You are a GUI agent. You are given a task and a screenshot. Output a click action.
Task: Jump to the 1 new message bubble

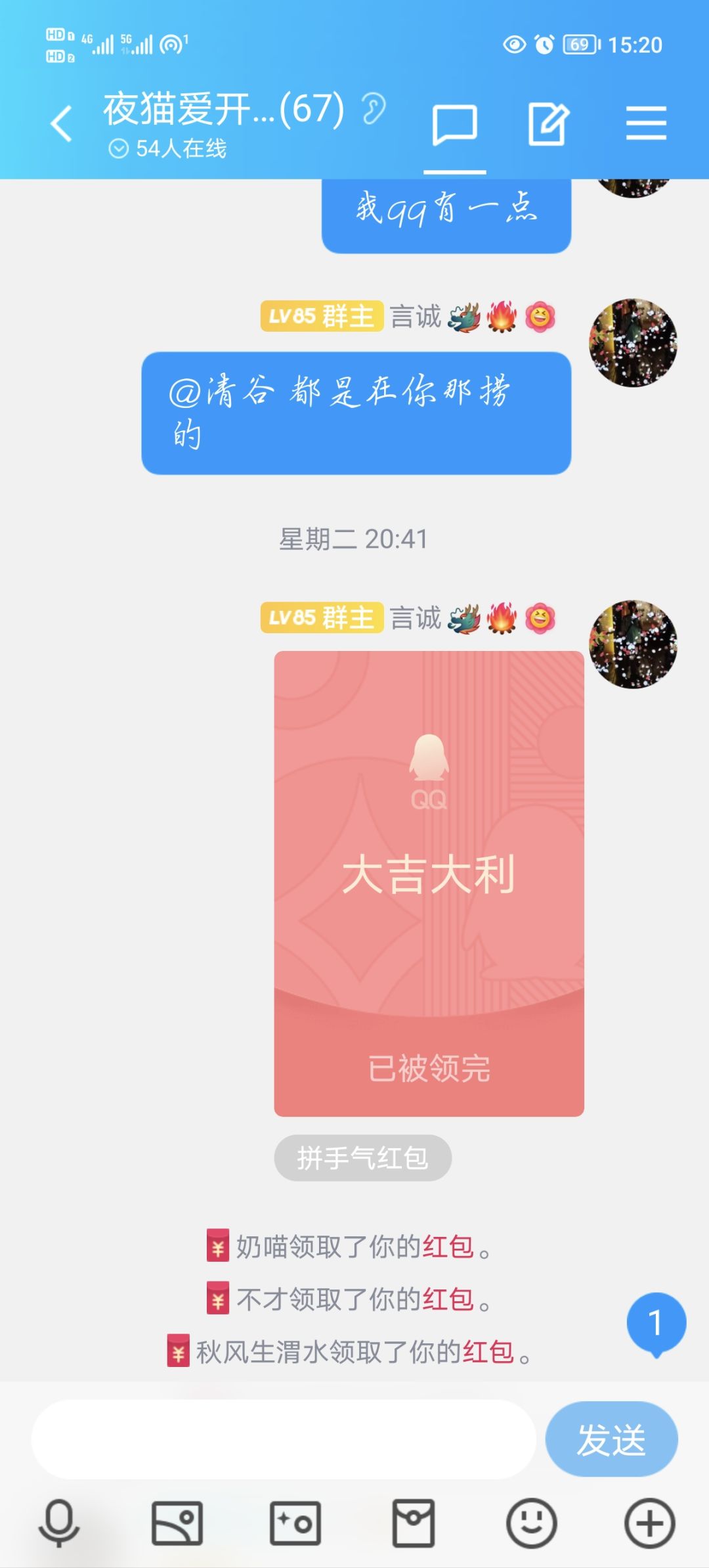656,1324
